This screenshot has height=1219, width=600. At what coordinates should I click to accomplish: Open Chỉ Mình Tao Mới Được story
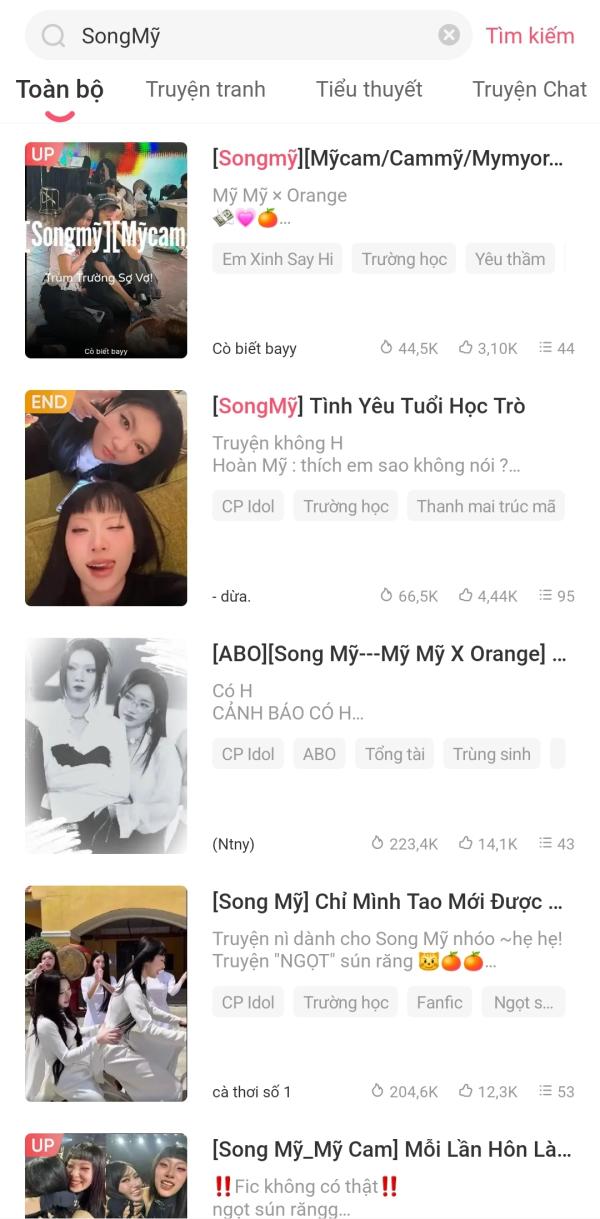click(389, 902)
